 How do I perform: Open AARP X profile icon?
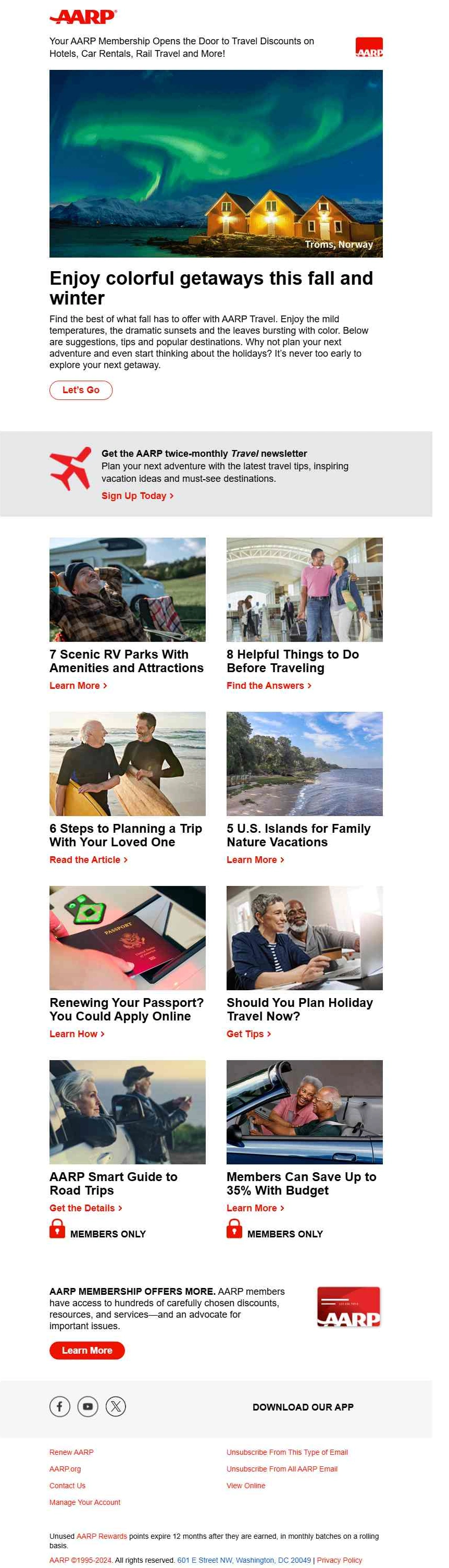116,1407
